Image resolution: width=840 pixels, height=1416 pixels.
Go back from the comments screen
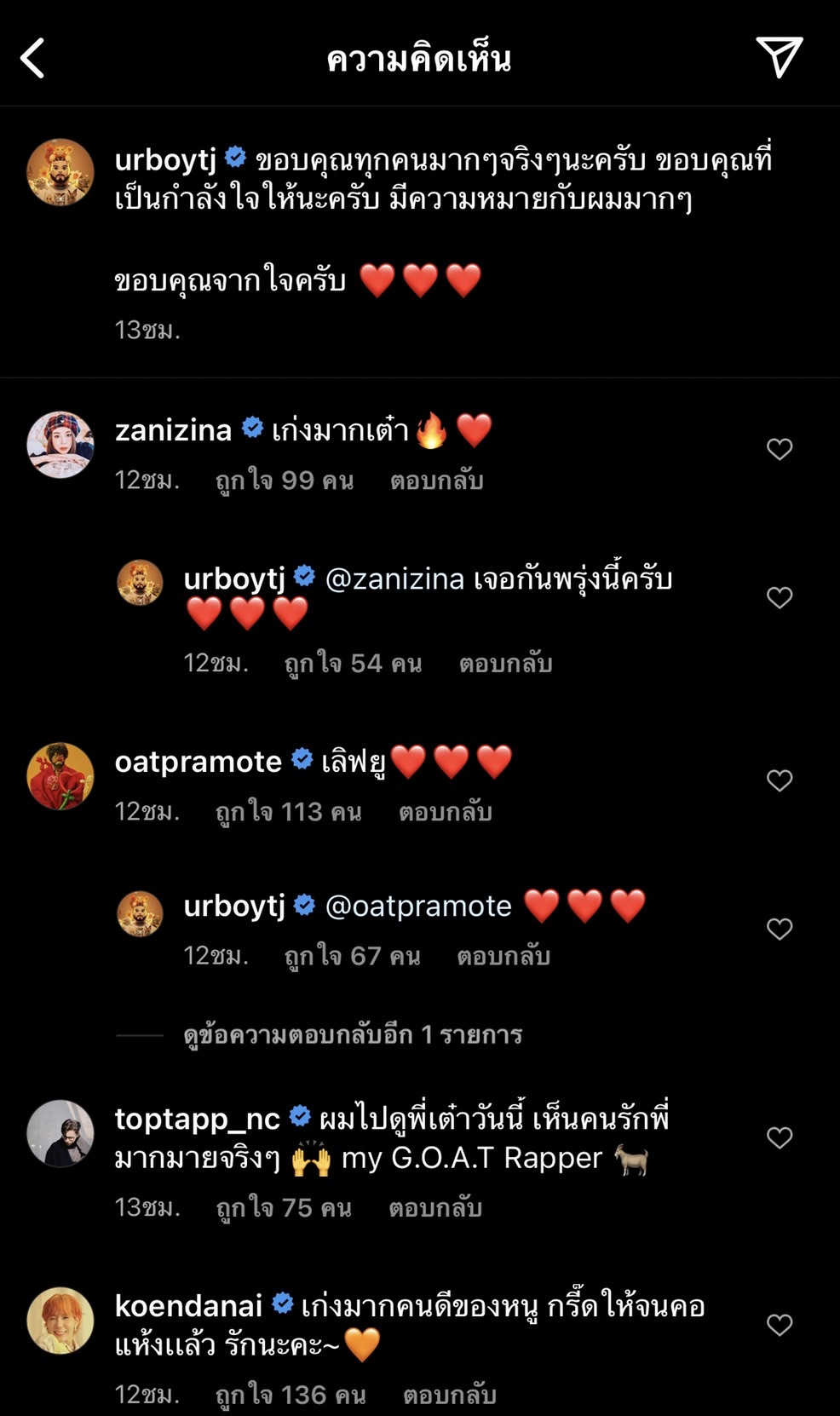click(32, 59)
